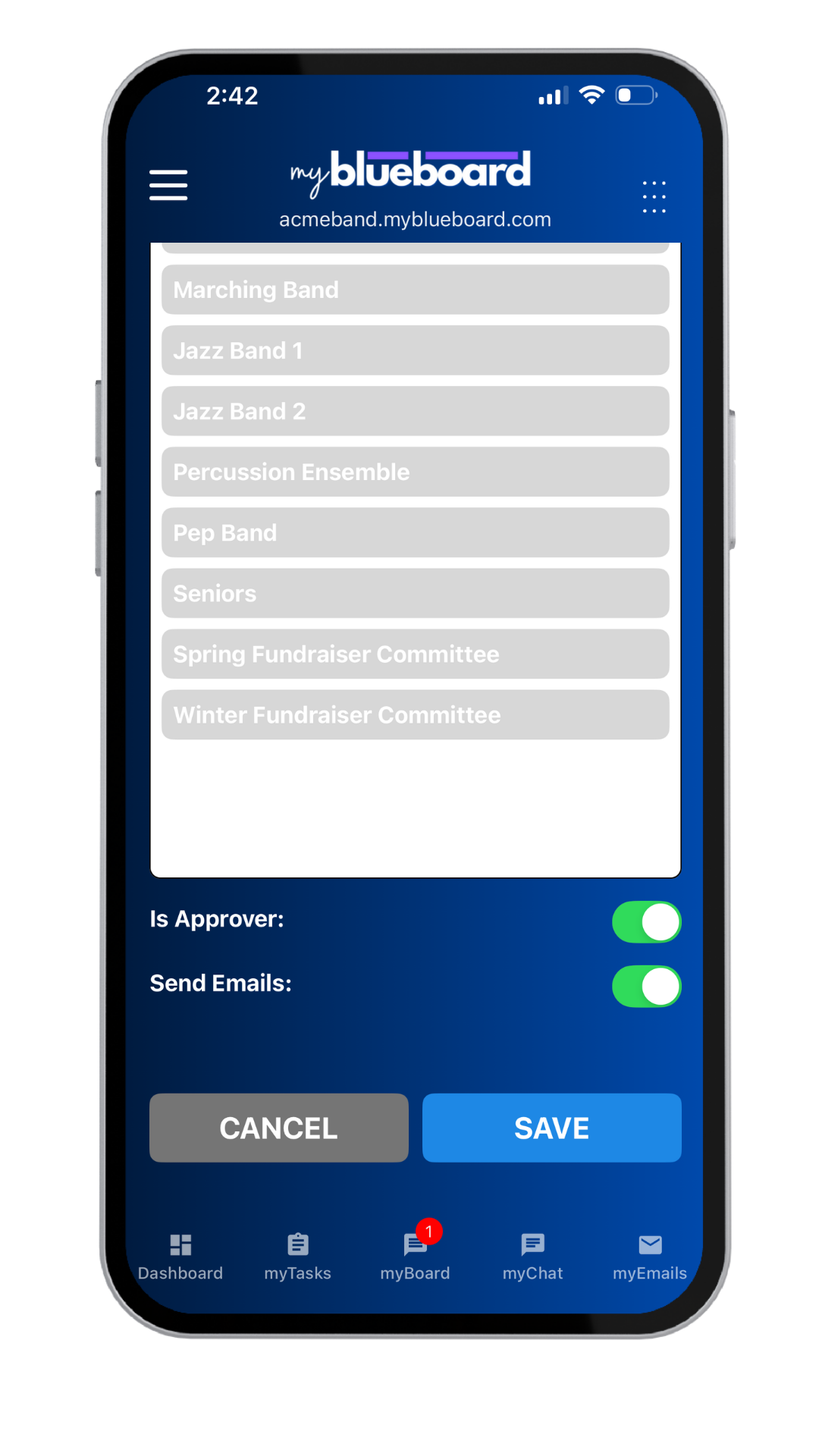The height and width of the screenshot is (1456, 819).
Task: Select Spring Fundraiser Committee
Action: point(415,654)
